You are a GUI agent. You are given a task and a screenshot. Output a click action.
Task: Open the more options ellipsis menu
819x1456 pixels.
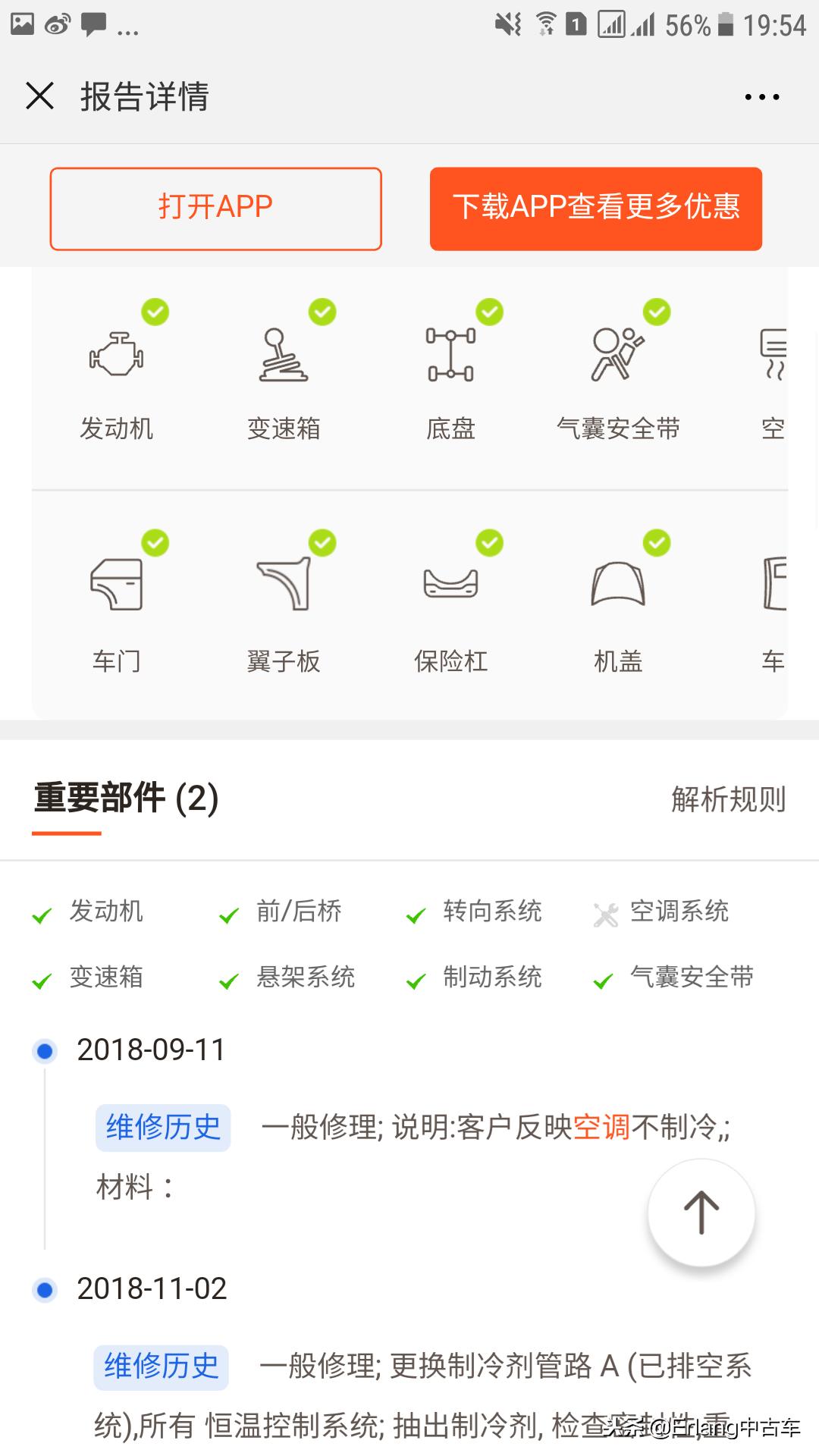tap(761, 96)
